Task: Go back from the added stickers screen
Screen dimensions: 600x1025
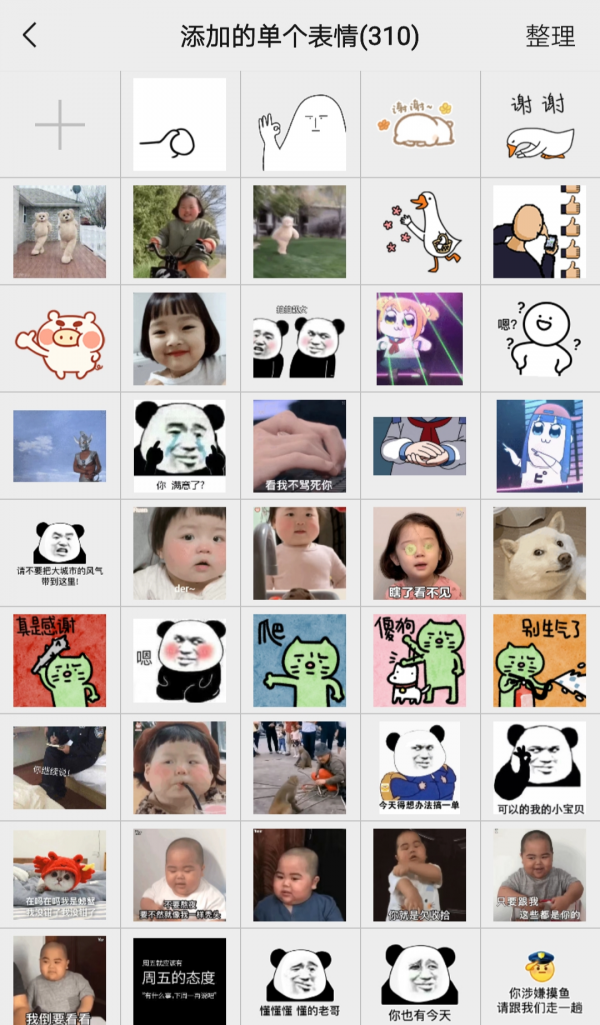Action: point(30,36)
